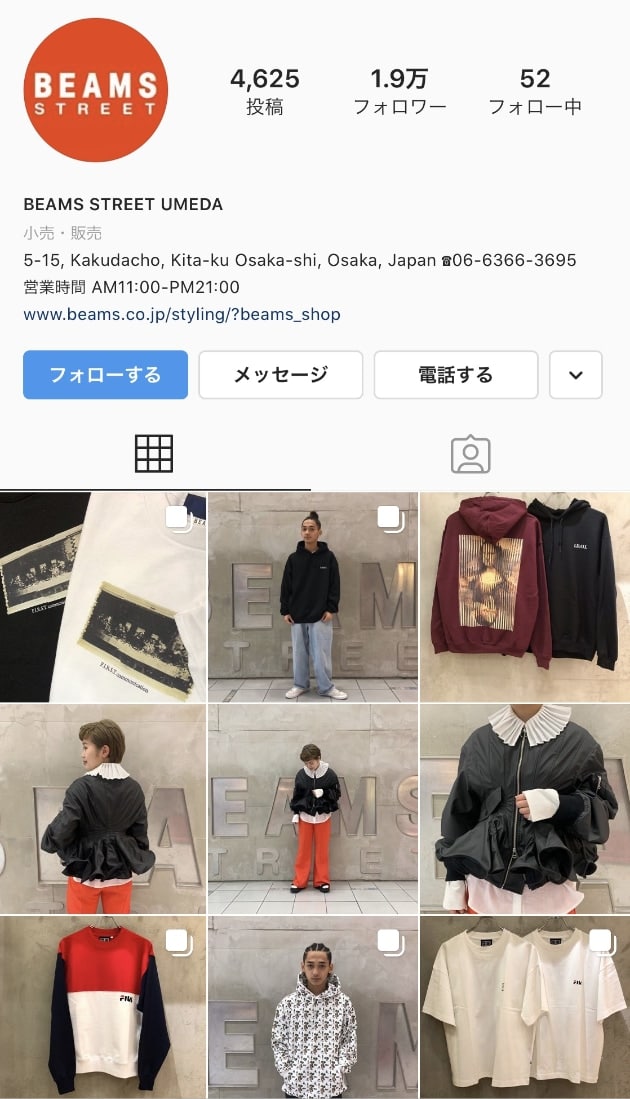Tap the フォローする button
The height and width of the screenshot is (1099, 630).
point(105,375)
